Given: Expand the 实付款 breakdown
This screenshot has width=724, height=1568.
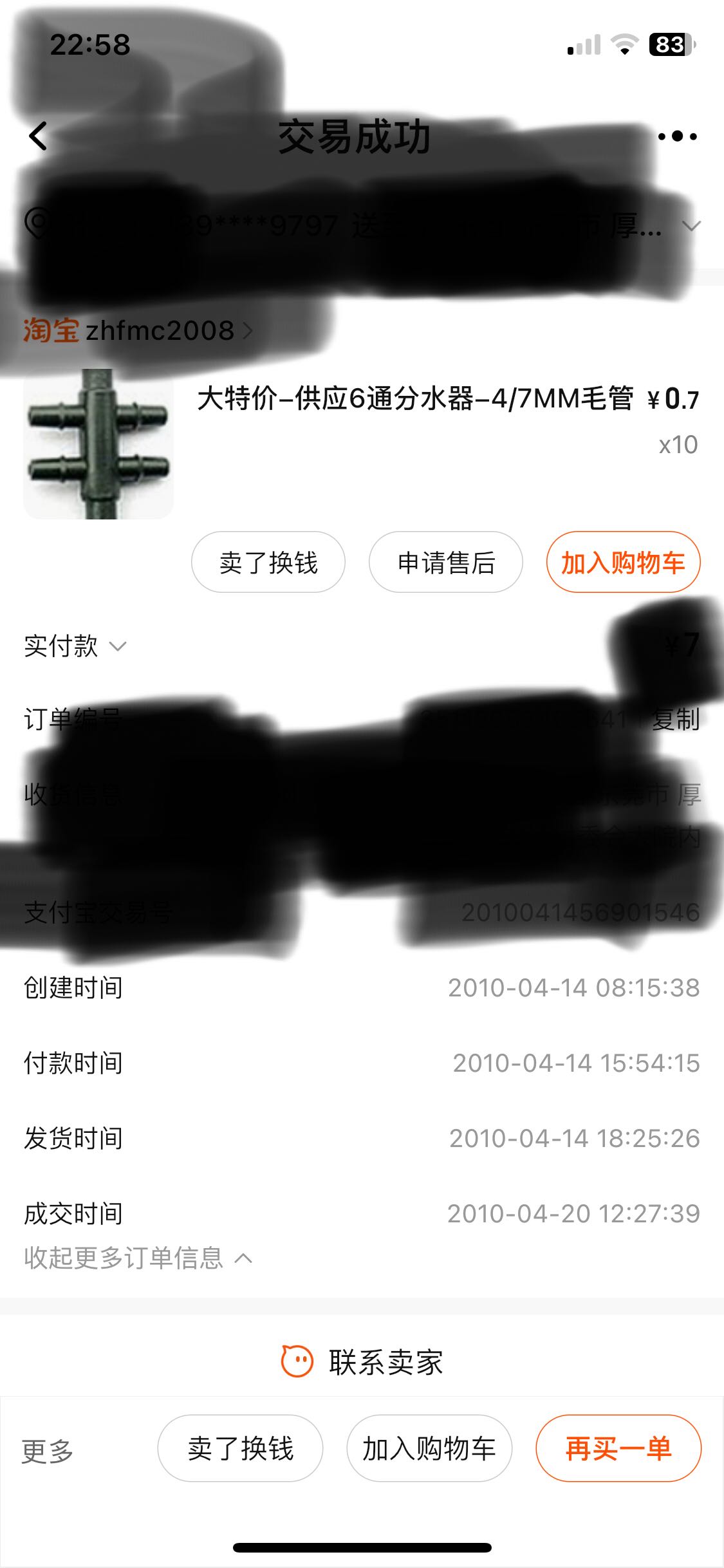Looking at the screenshot, I should 75,646.
